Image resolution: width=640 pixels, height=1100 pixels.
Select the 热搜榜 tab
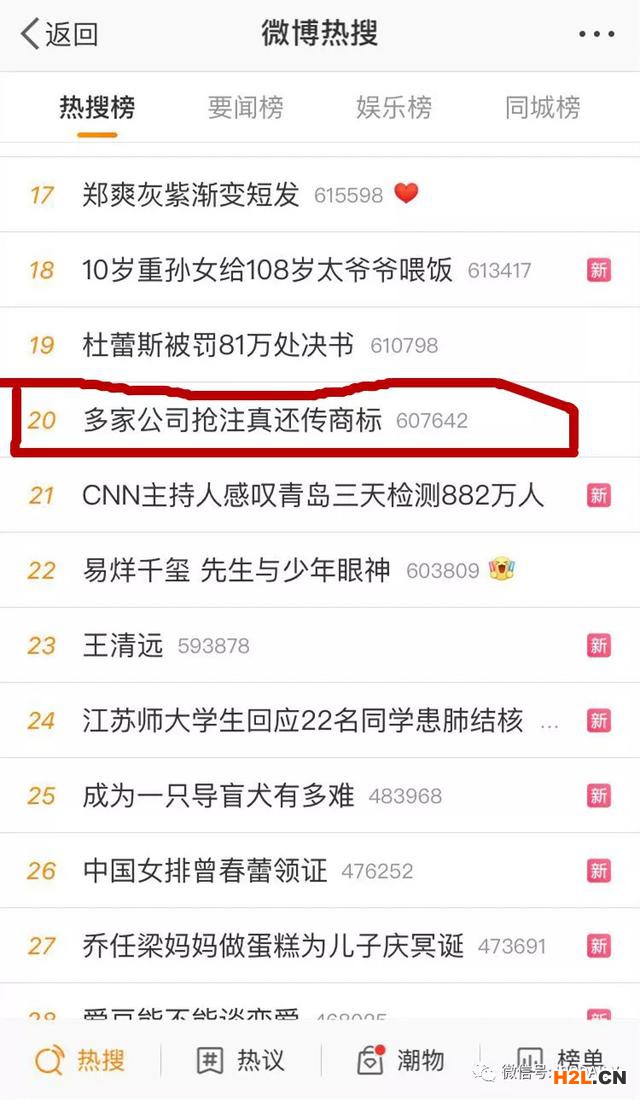(97, 108)
